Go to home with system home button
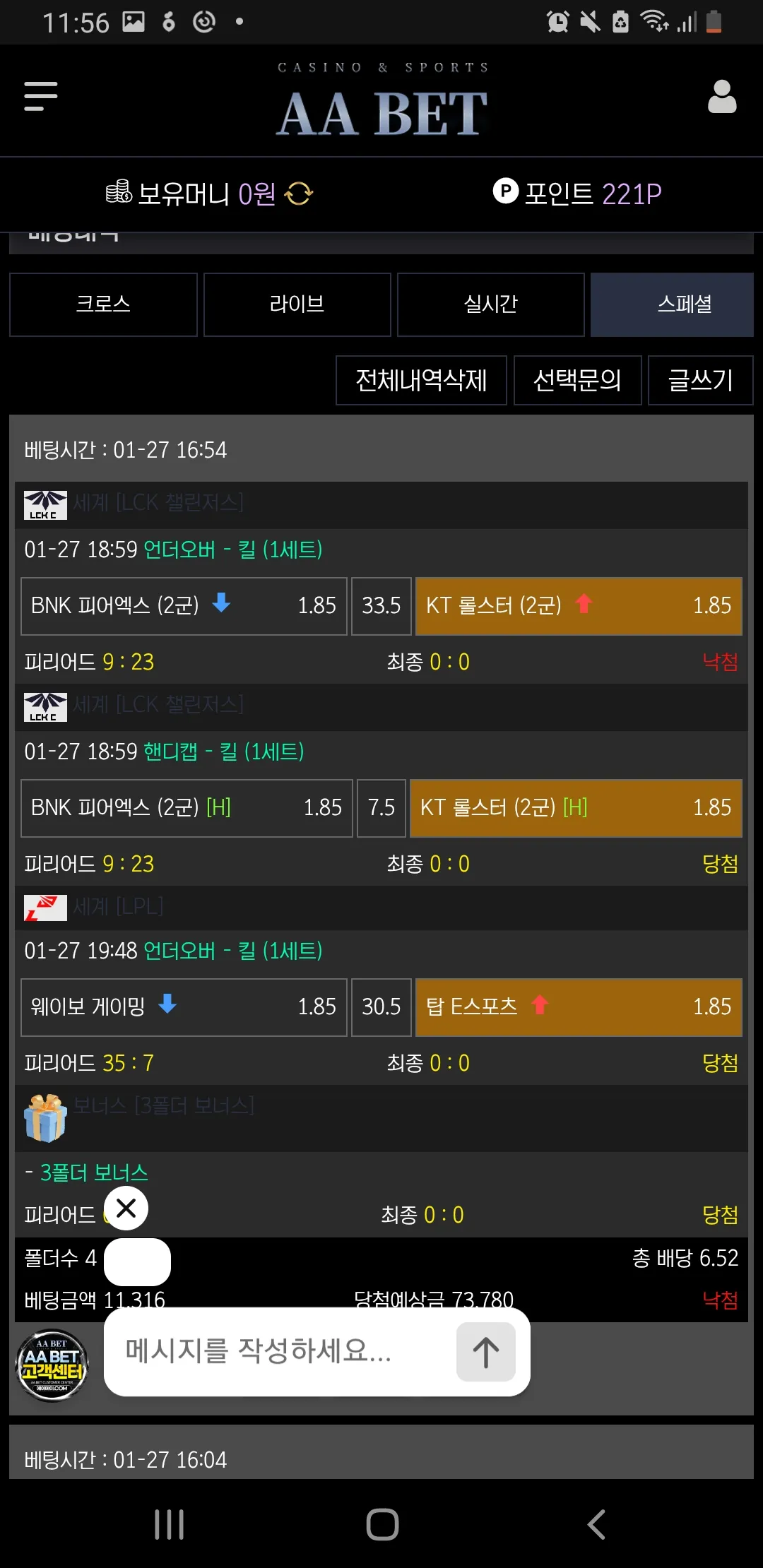This screenshot has height=1568, width=763. tap(382, 1524)
